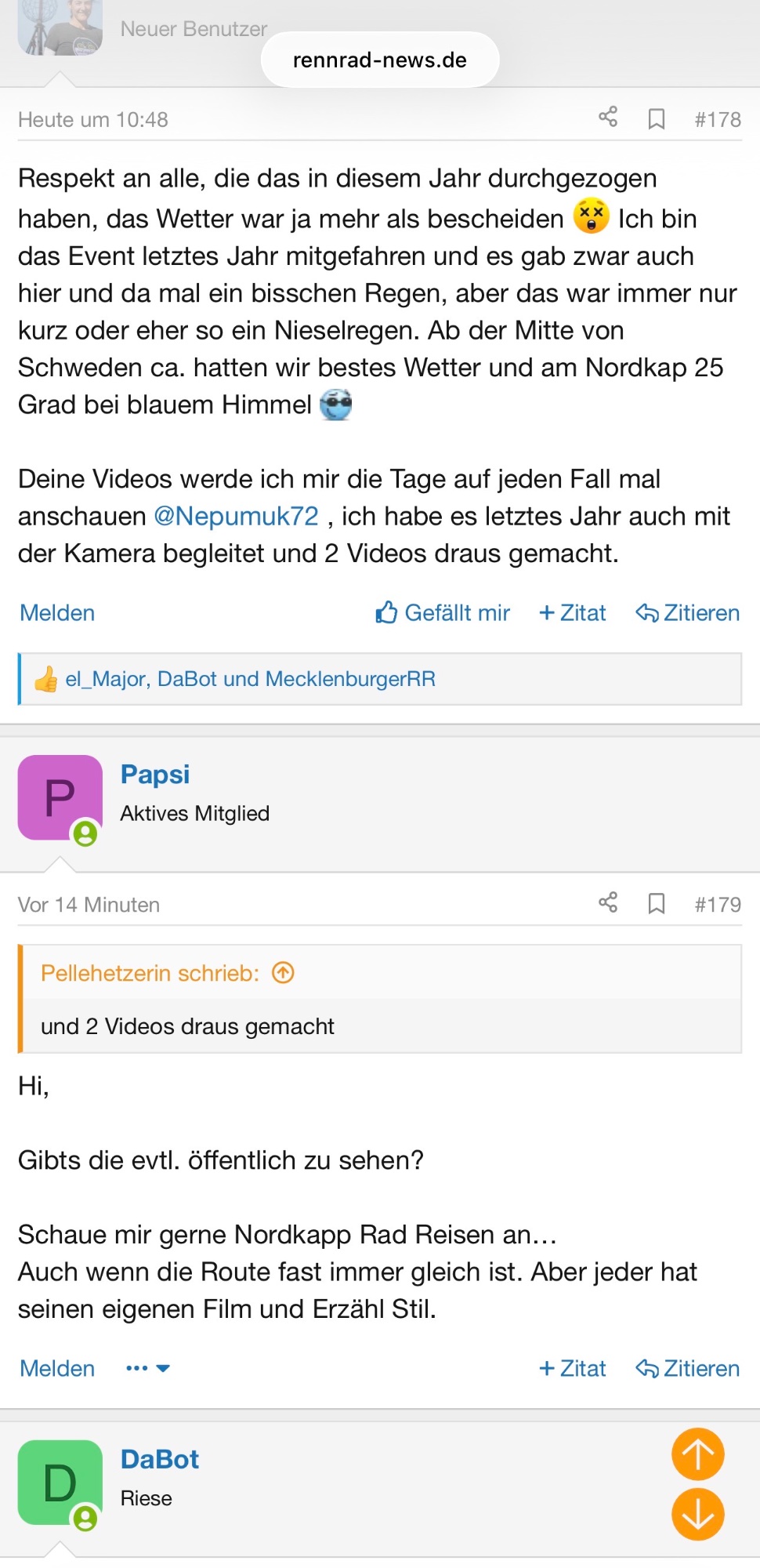Report Papsi's post via Melden
Image resolution: width=760 pixels, height=1568 pixels.
click(x=57, y=1368)
